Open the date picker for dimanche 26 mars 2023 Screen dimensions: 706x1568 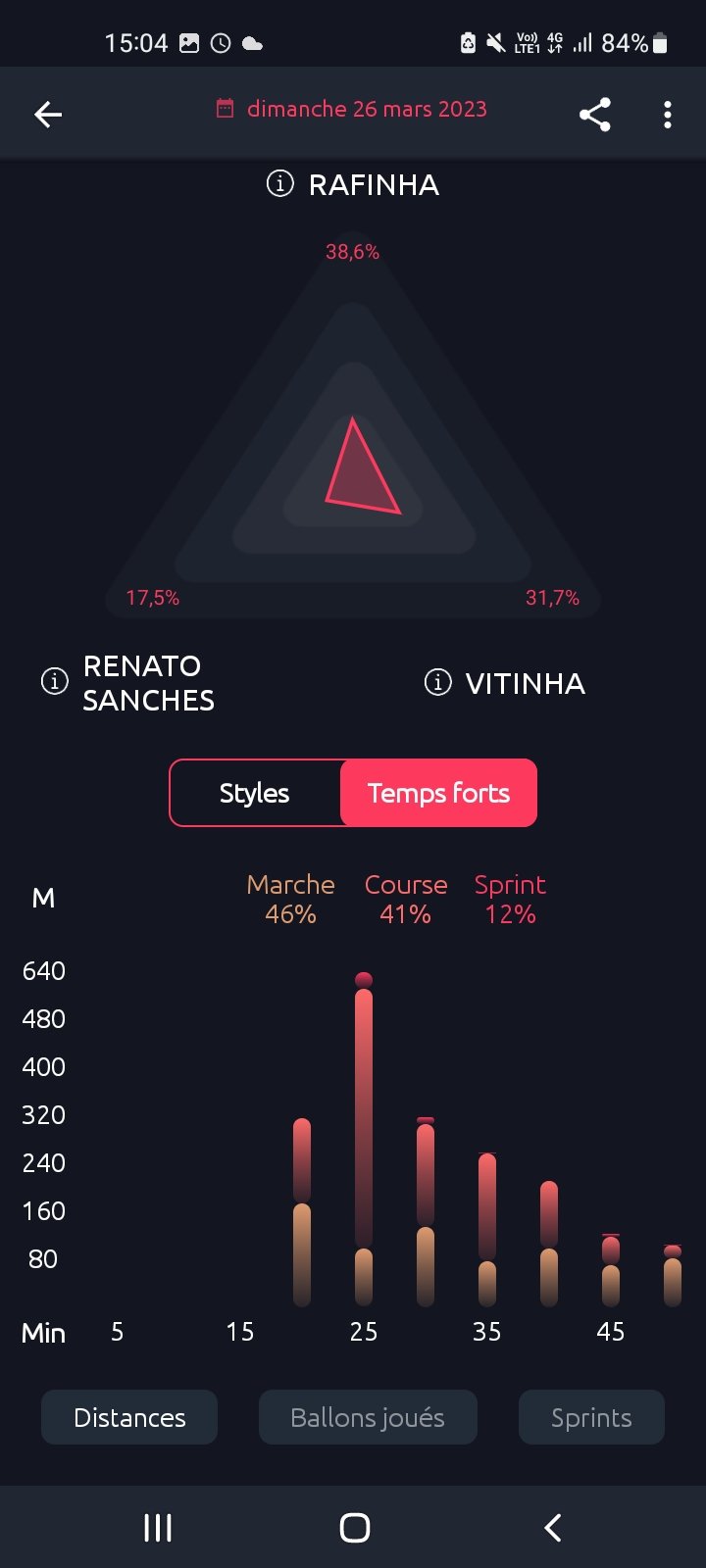(x=352, y=109)
